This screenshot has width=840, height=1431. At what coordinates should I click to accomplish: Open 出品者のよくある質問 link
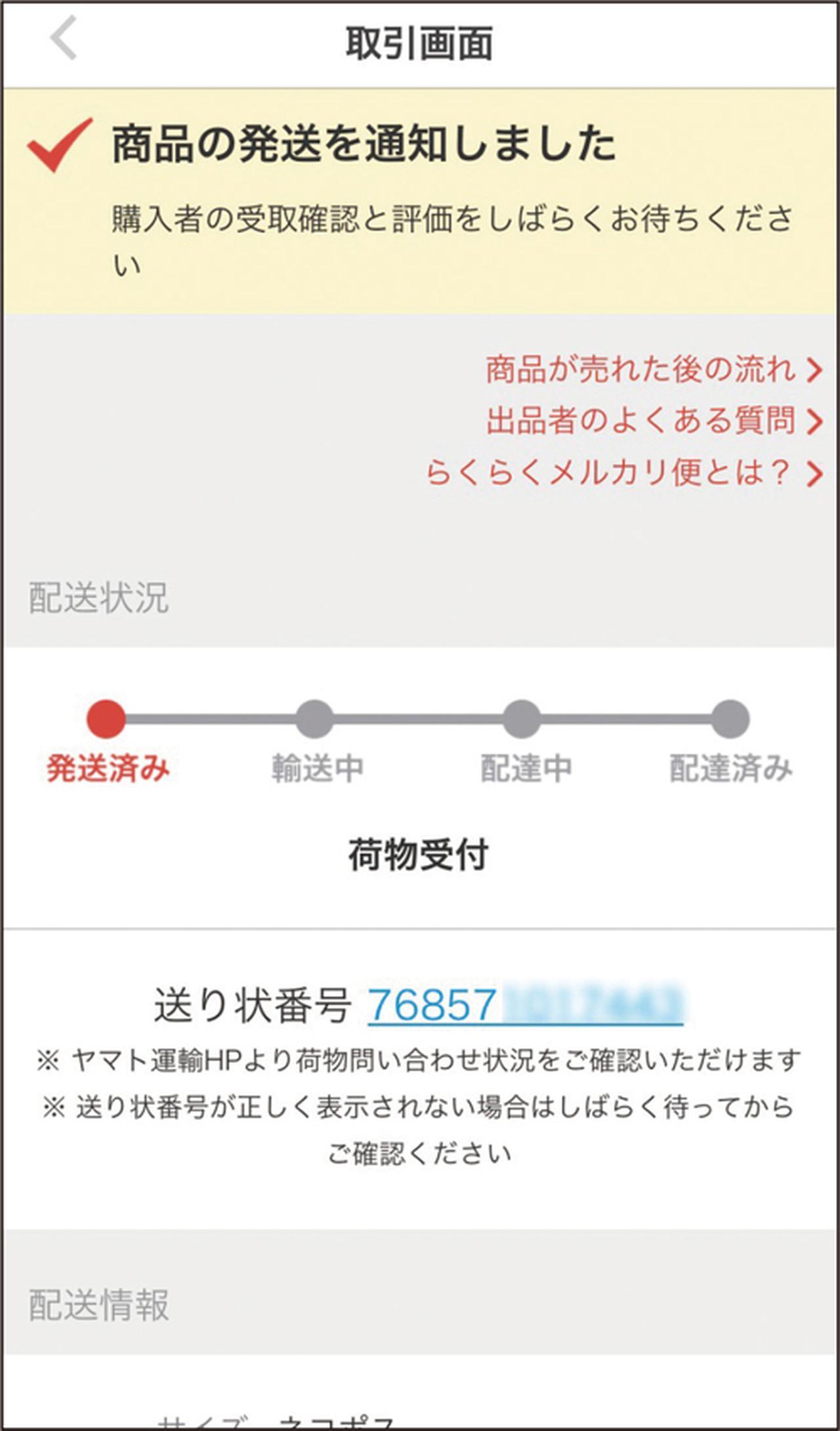(x=652, y=421)
